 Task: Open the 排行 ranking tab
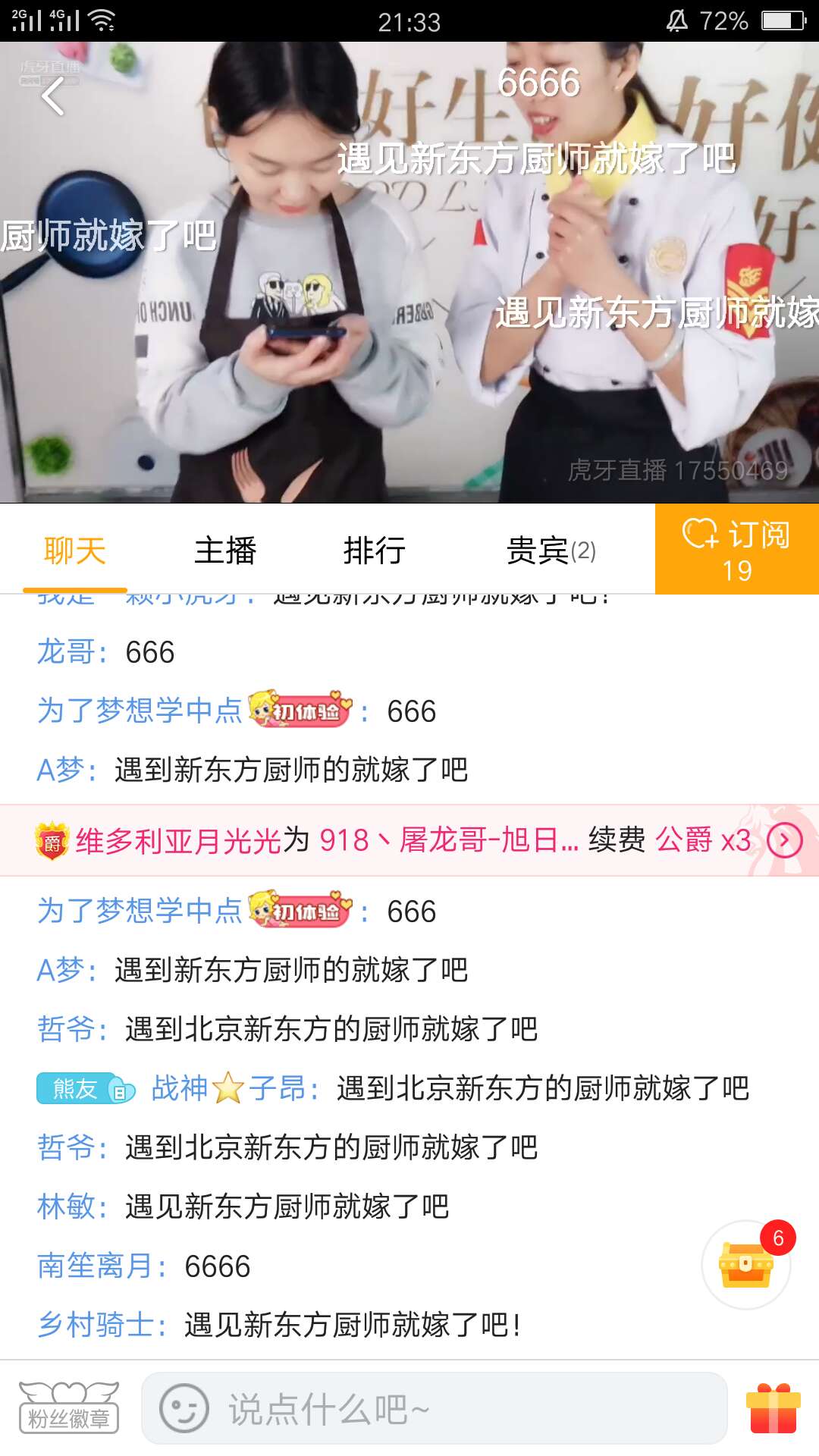click(374, 551)
